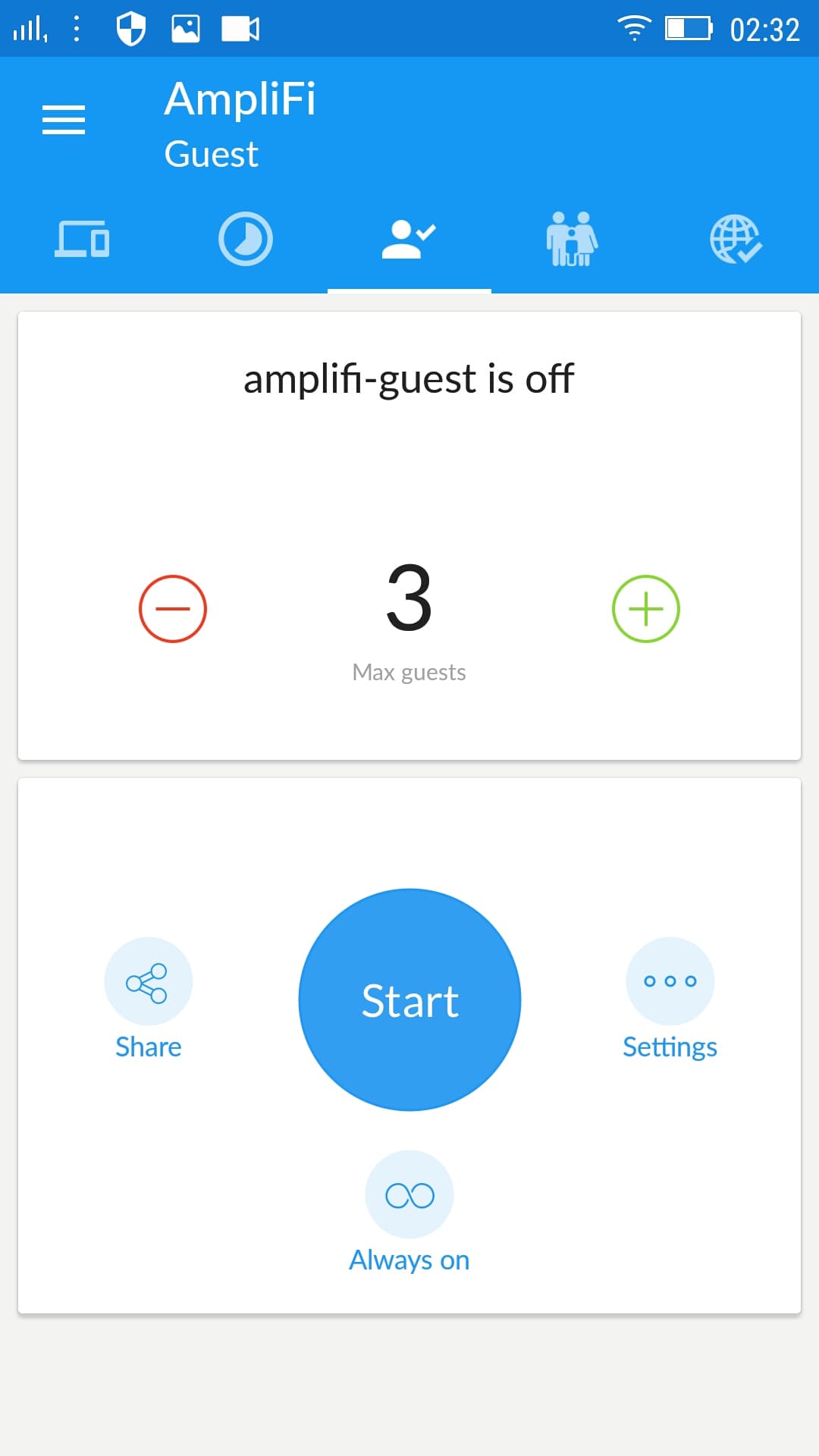Increase max guests with the plus button

click(x=646, y=609)
